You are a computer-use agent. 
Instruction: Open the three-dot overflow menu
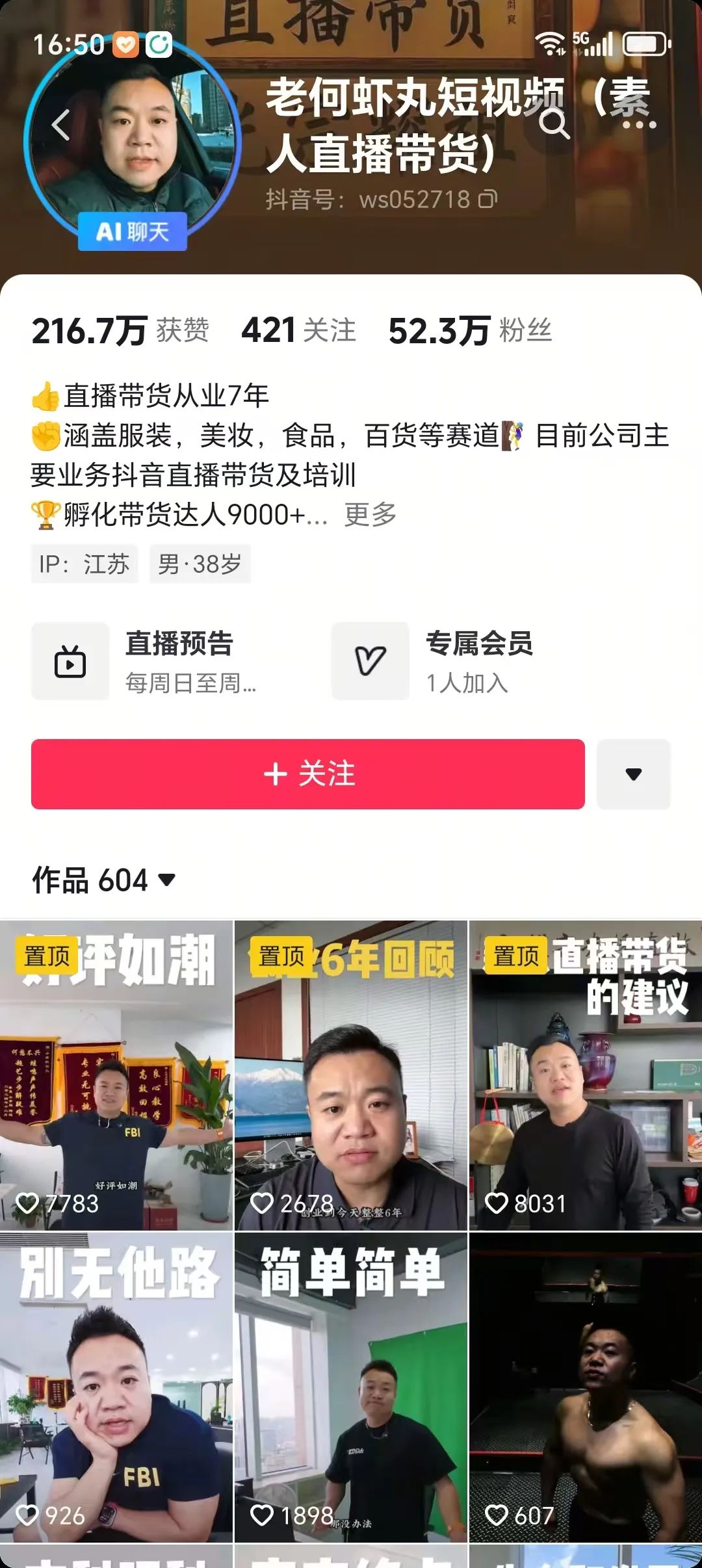(x=640, y=124)
